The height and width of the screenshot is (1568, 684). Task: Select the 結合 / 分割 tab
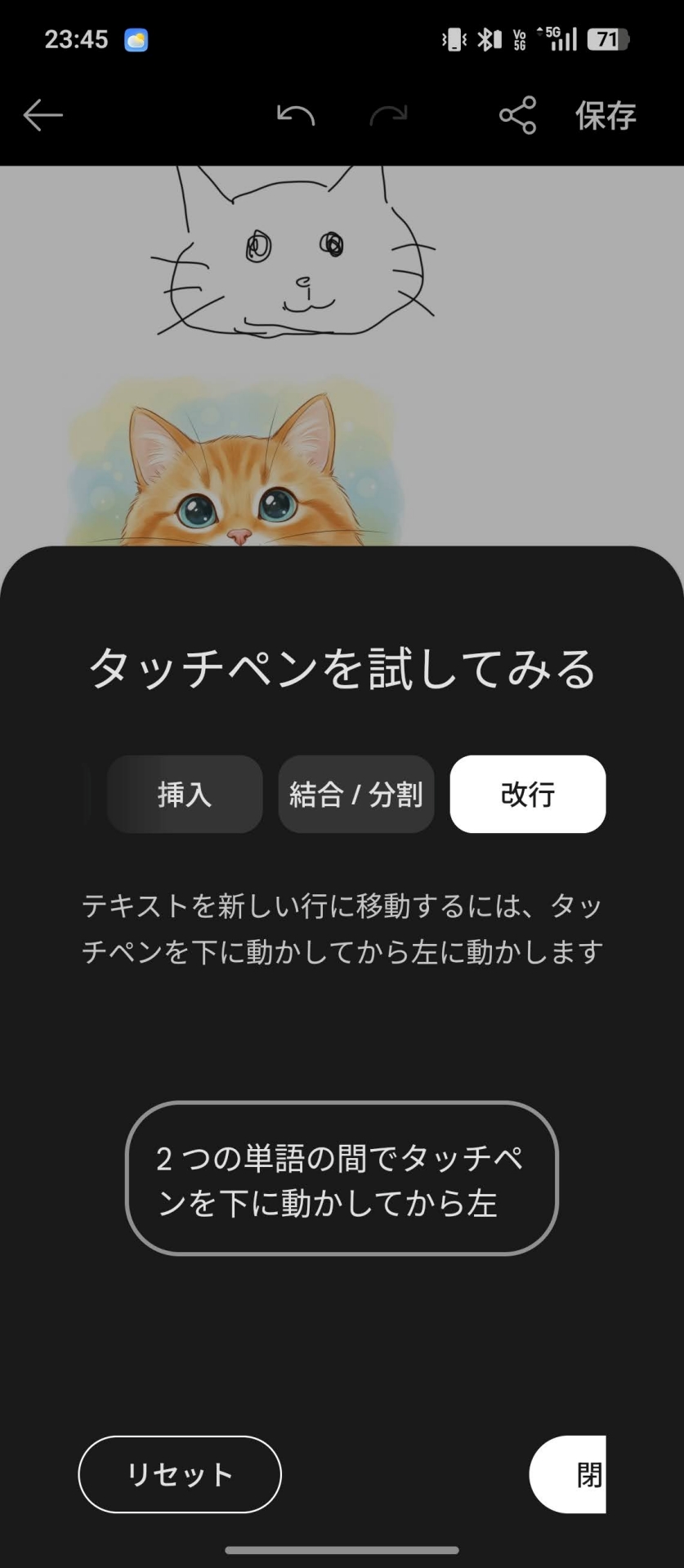pos(355,794)
